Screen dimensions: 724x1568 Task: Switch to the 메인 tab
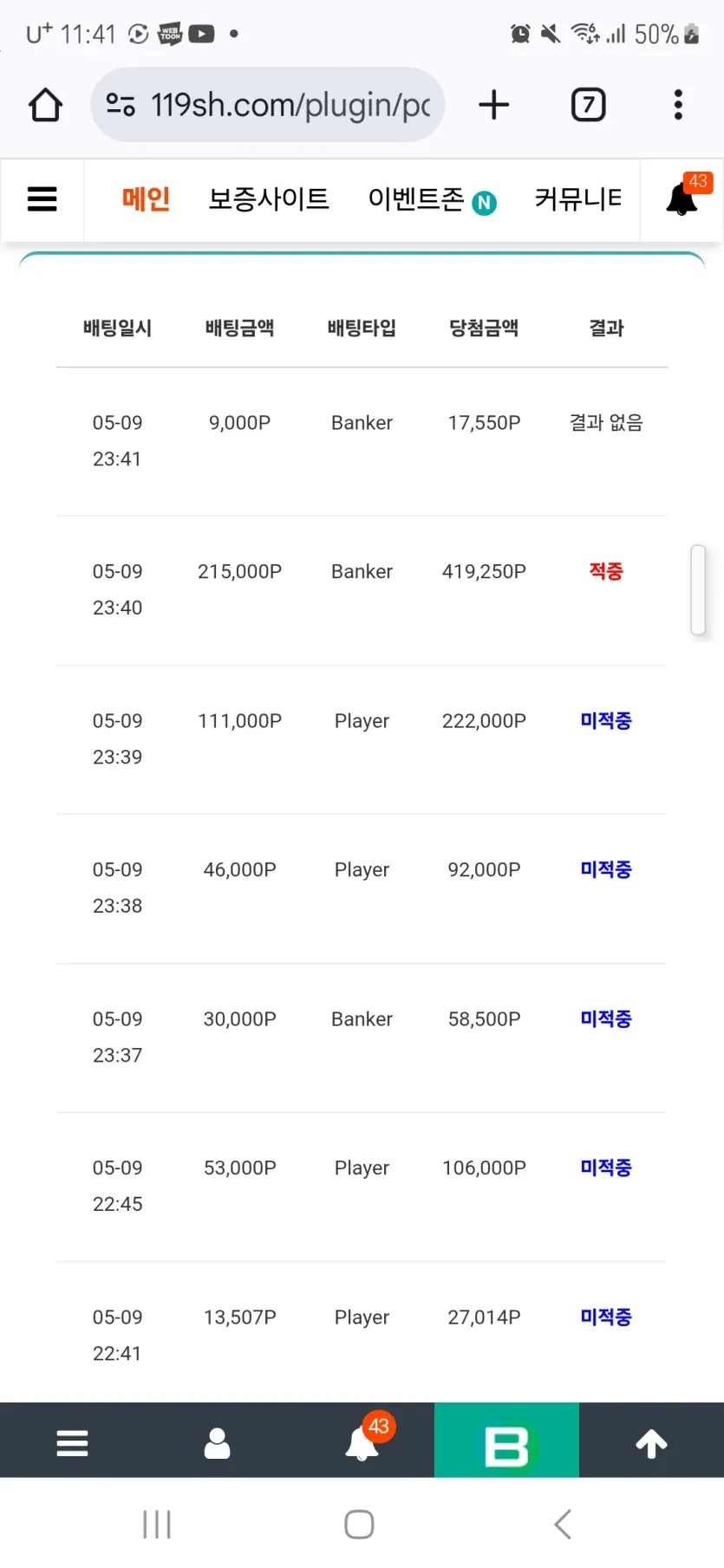coord(146,199)
